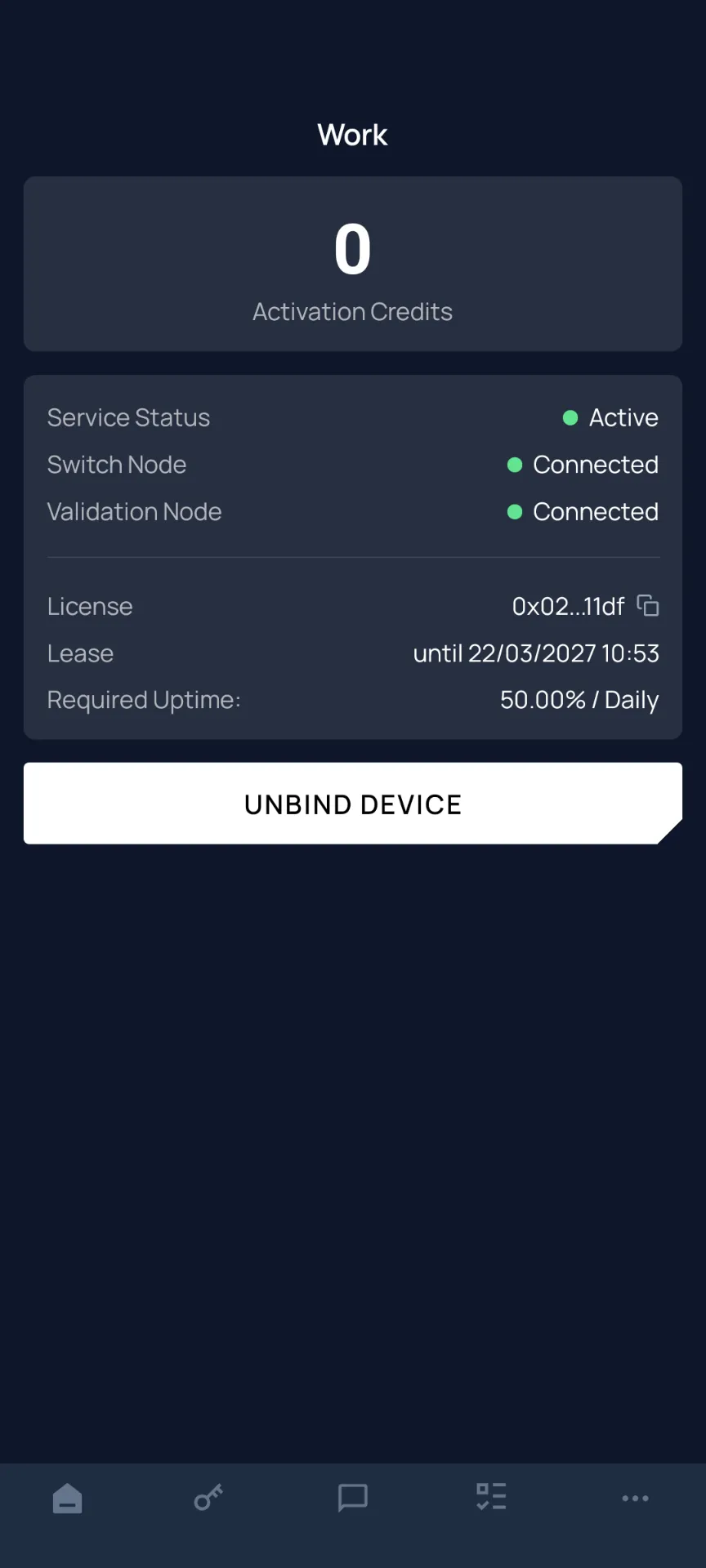Click the Required Uptime percentage value

(579, 700)
